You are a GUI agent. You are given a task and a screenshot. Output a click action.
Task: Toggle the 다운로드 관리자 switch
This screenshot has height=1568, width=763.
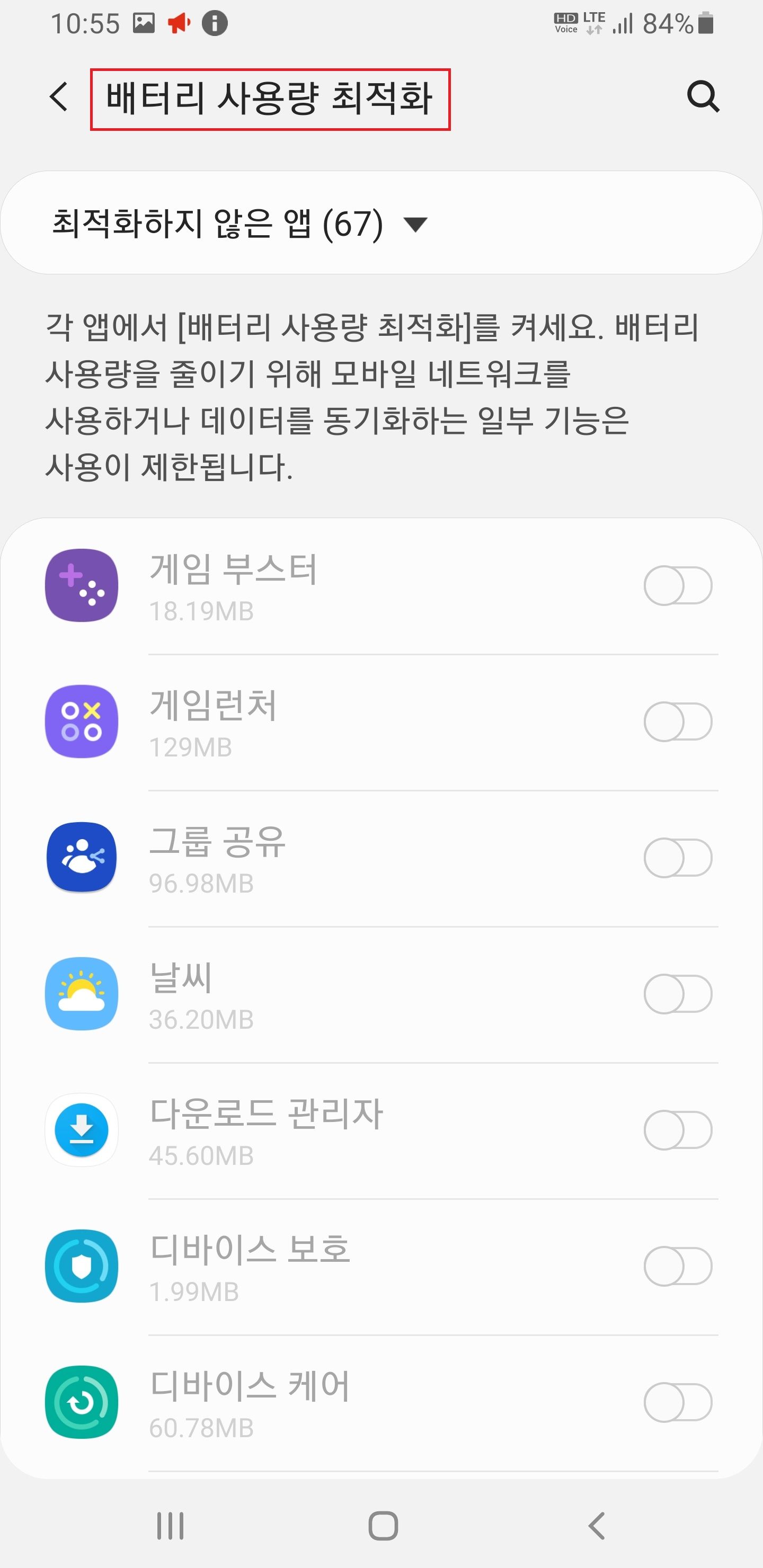tap(678, 1130)
